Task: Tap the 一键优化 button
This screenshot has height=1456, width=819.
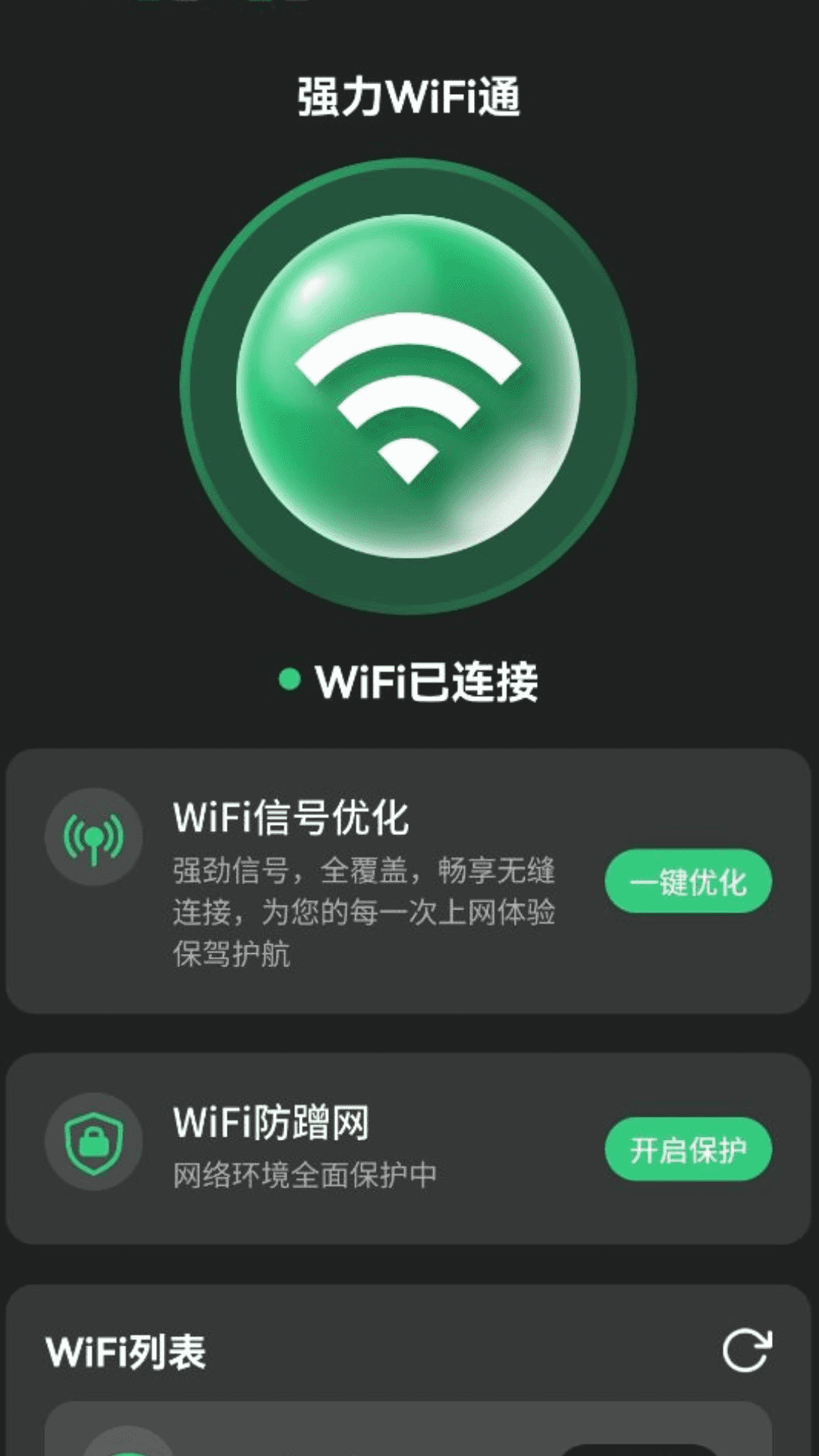Action: (x=688, y=881)
